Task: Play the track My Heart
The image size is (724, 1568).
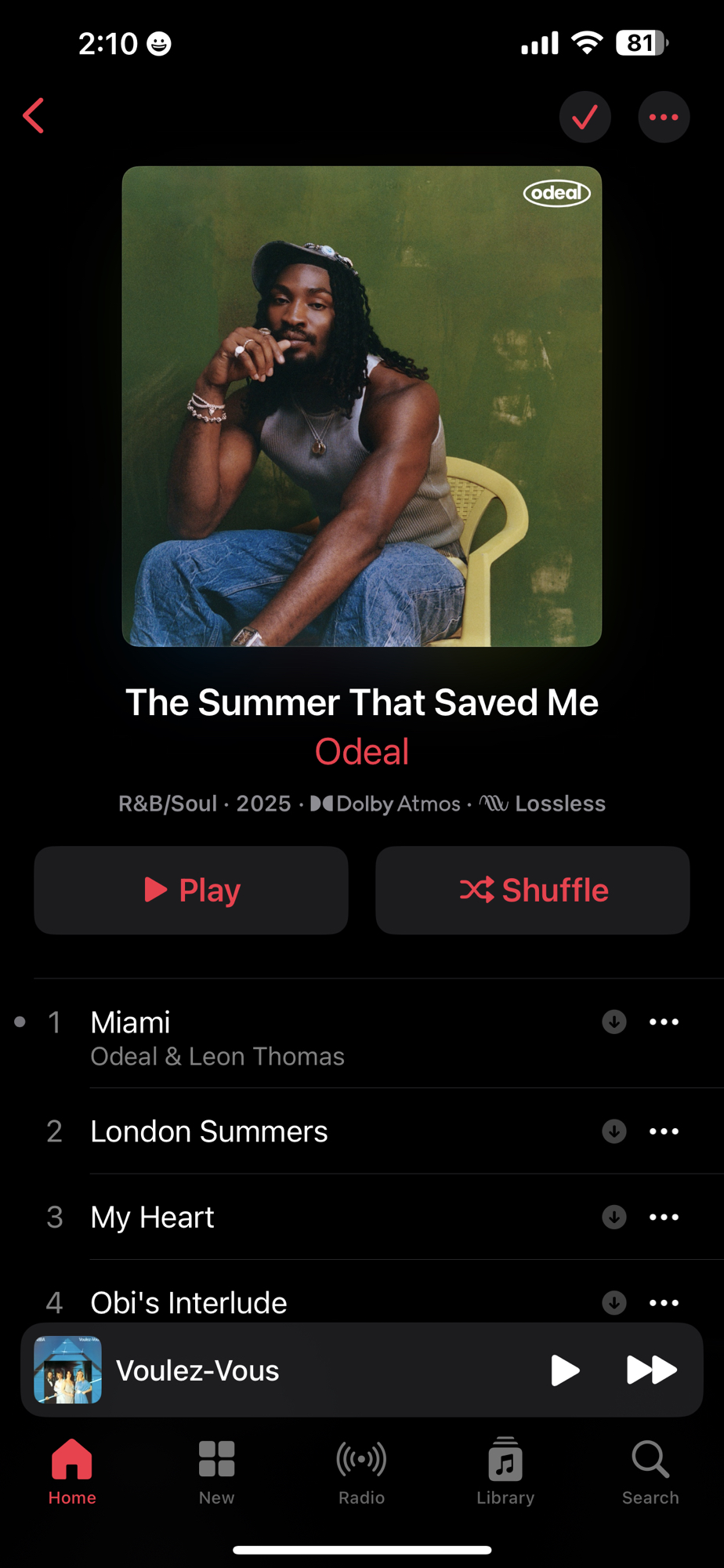Action: click(235, 1217)
